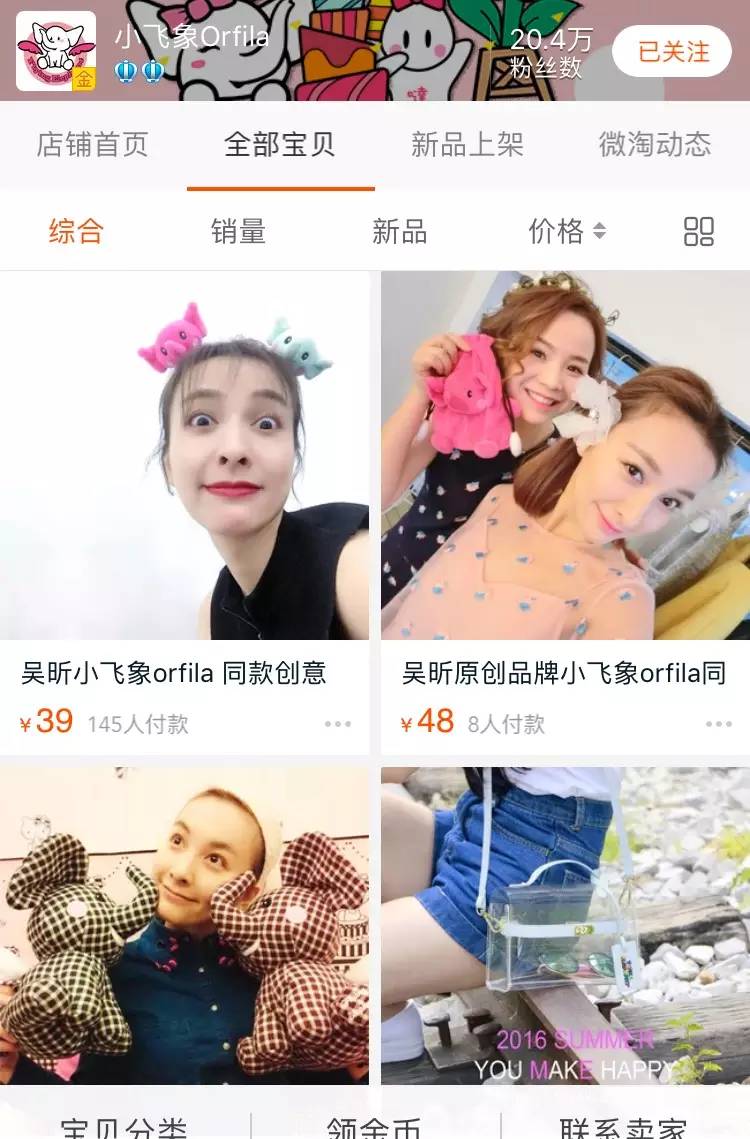
Task: Switch to the 新品上架 tab
Action: coord(468,146)
